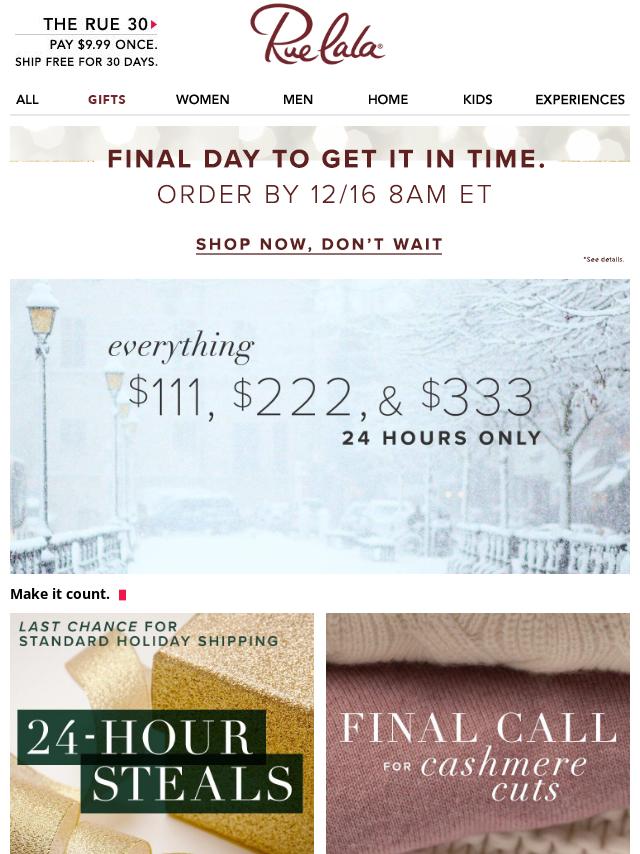Screen dimensions: 640x854
Task: View the KIDS category
Action: (x=477, y=100)
